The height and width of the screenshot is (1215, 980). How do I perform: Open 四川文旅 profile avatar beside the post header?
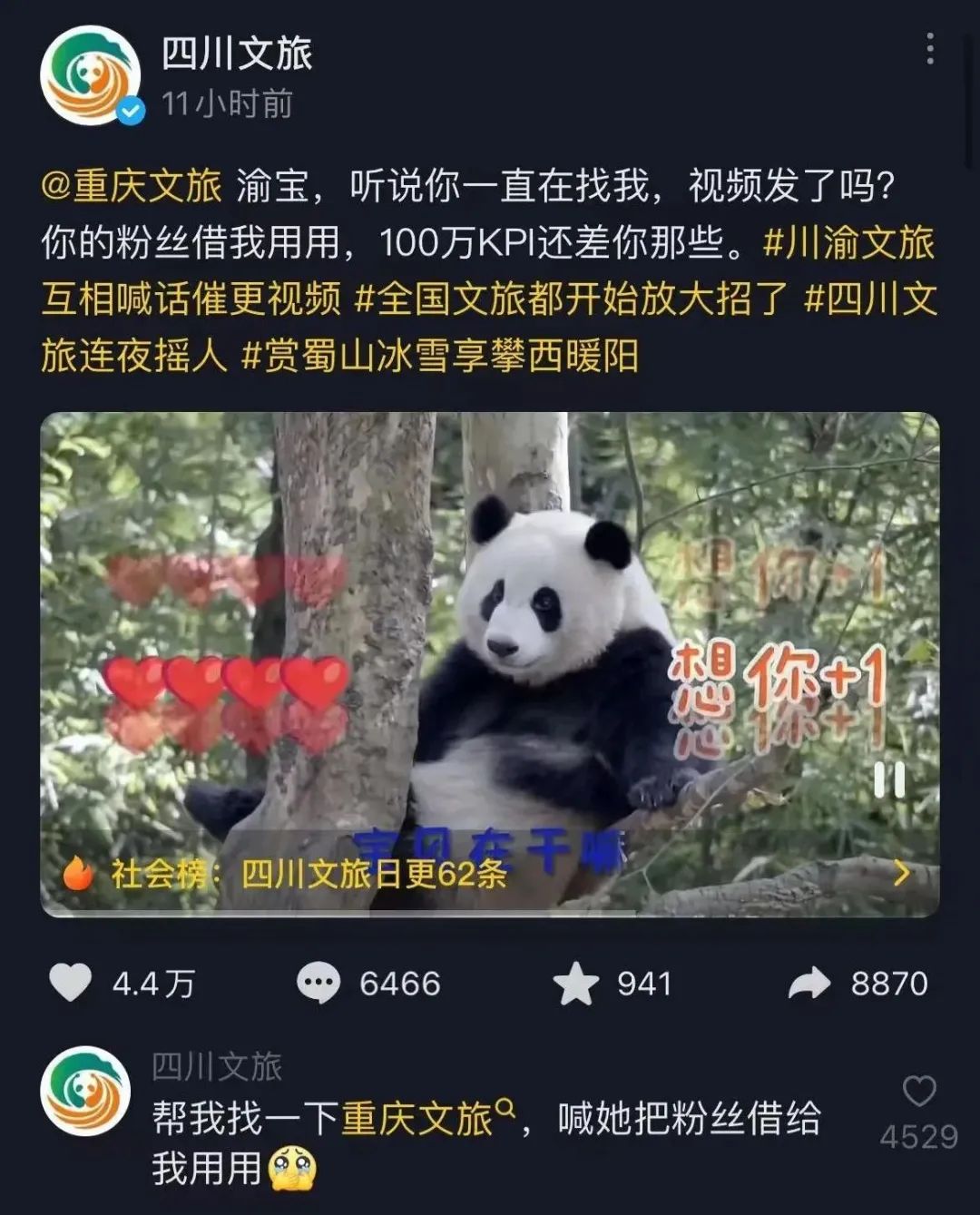[90, 76]
